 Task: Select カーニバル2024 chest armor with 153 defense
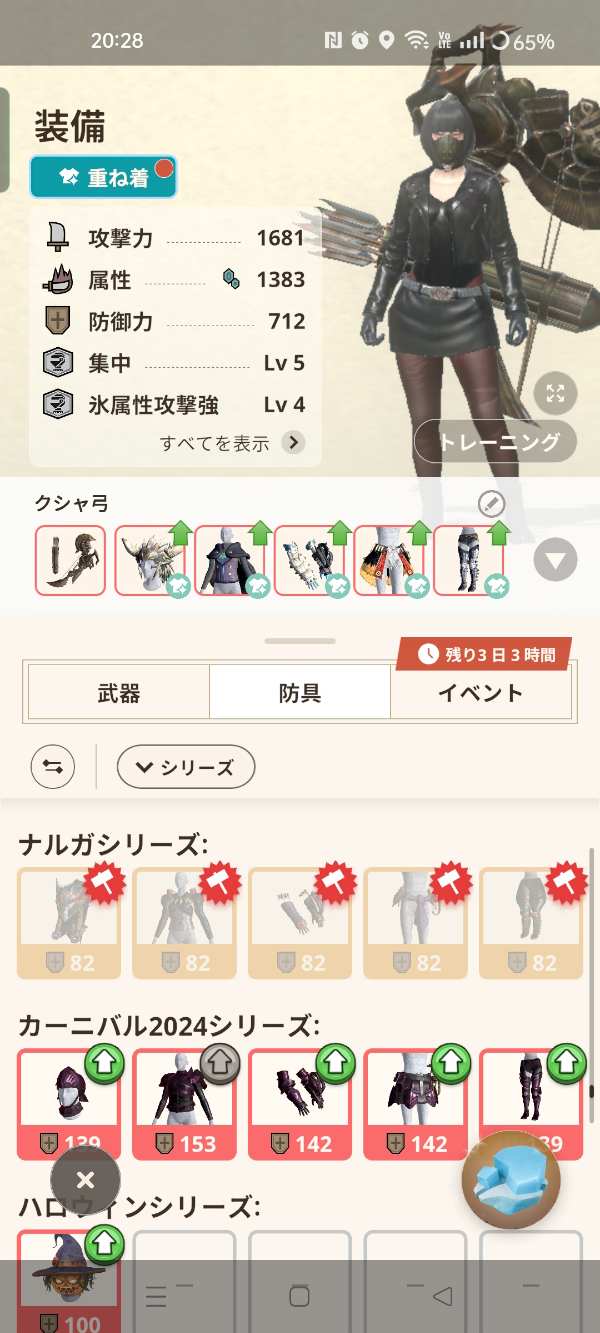coord(184,1102)
